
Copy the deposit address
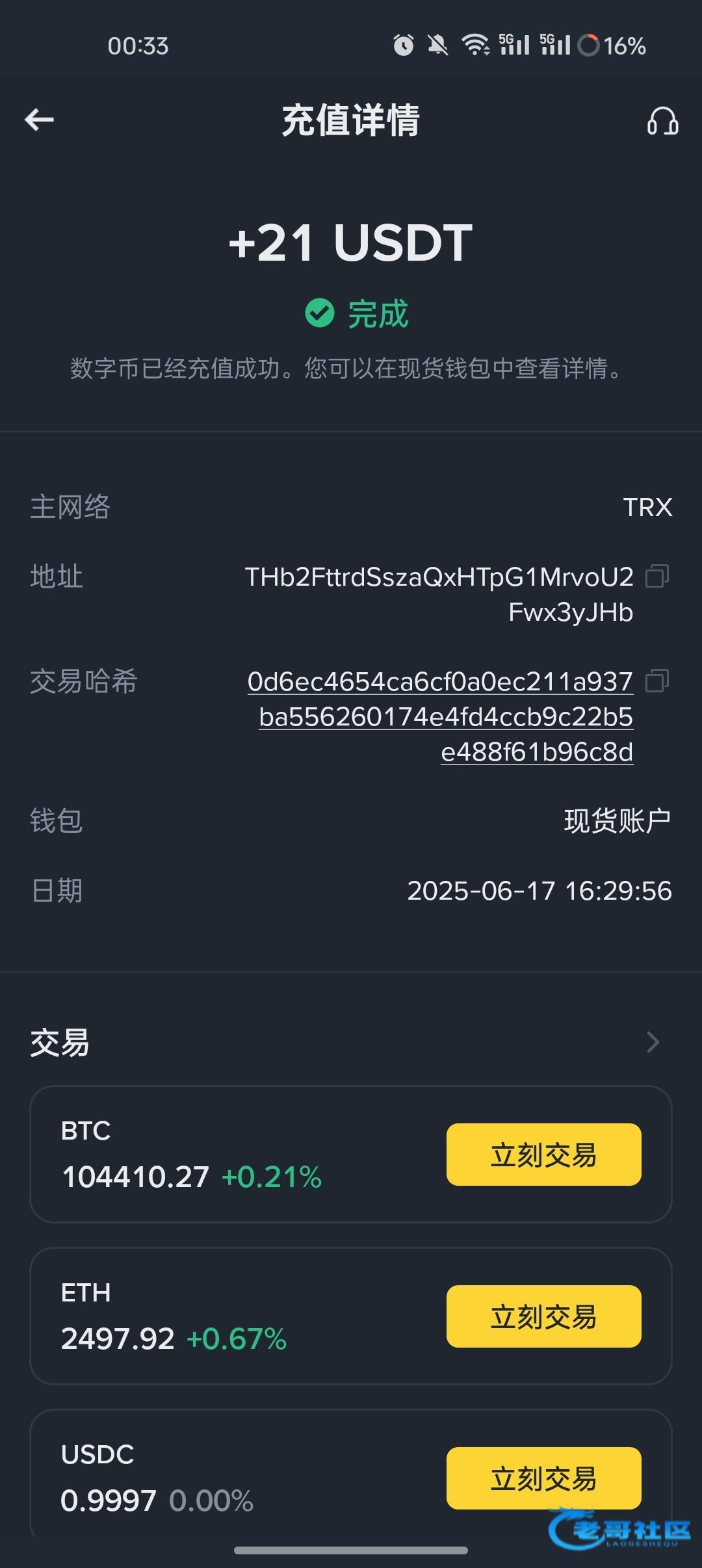(657, 576)
